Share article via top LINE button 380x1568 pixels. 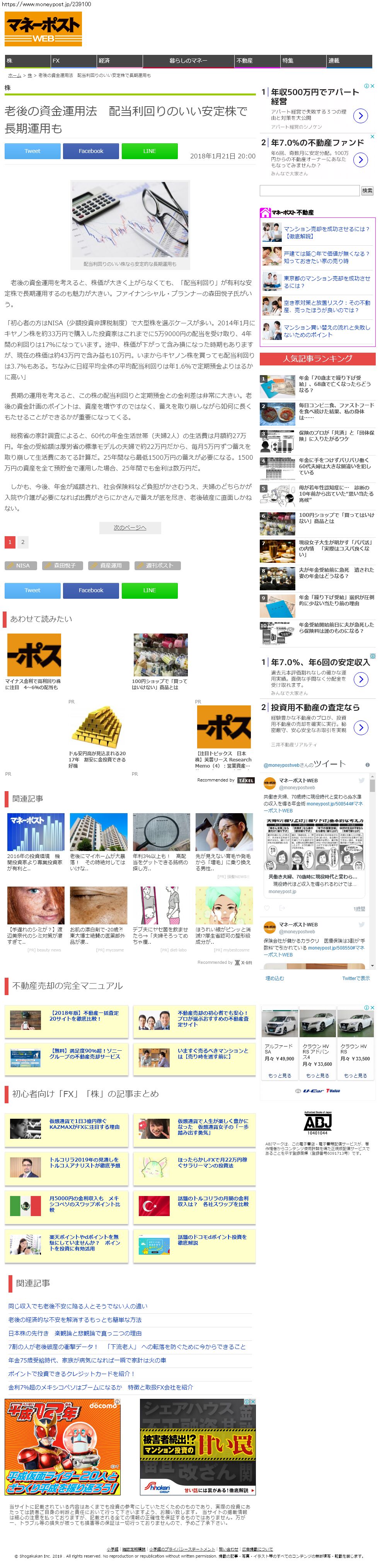pyautogui.click(x=149, y=151)
